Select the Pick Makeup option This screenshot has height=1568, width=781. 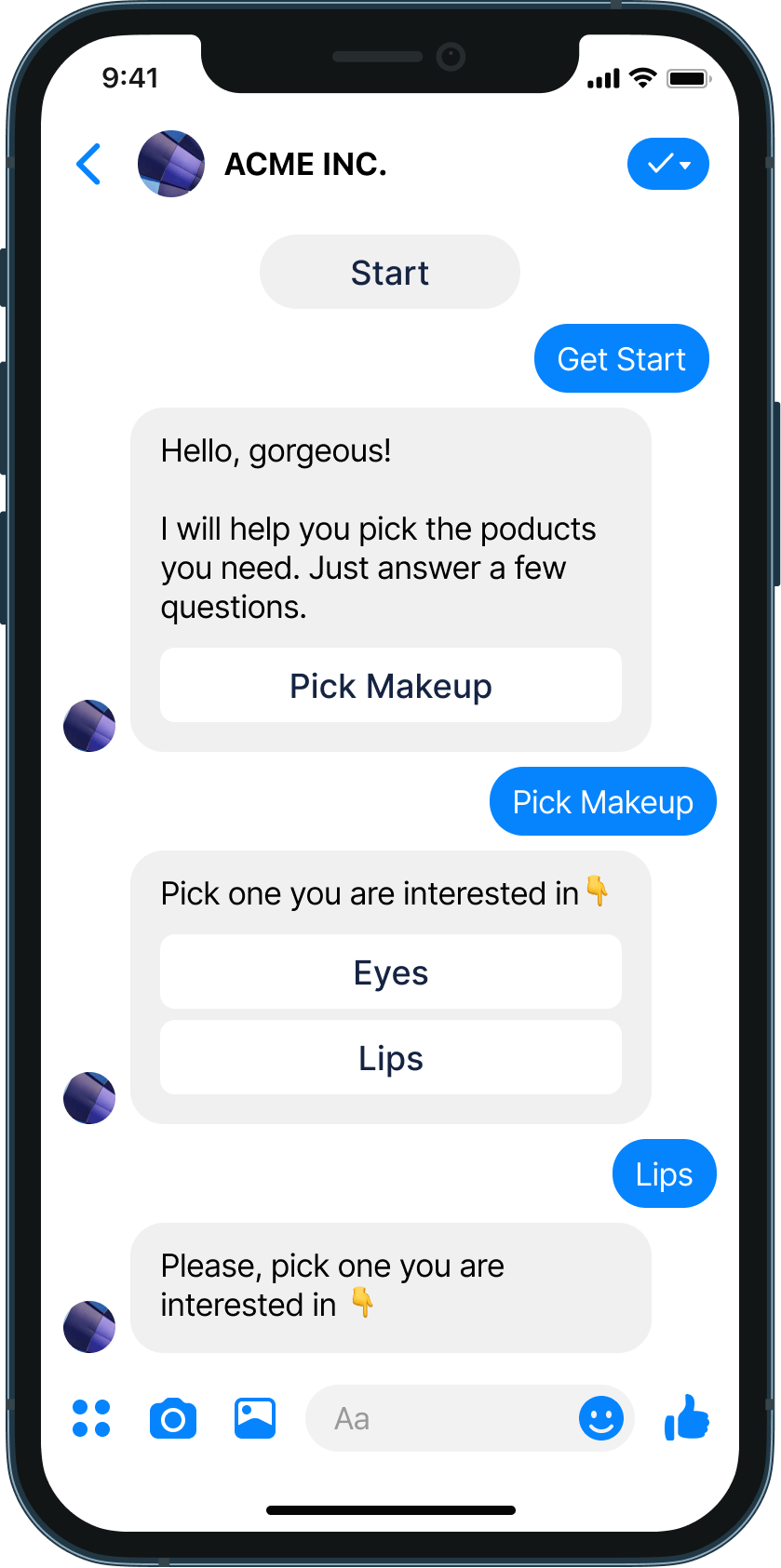[390, 686]
